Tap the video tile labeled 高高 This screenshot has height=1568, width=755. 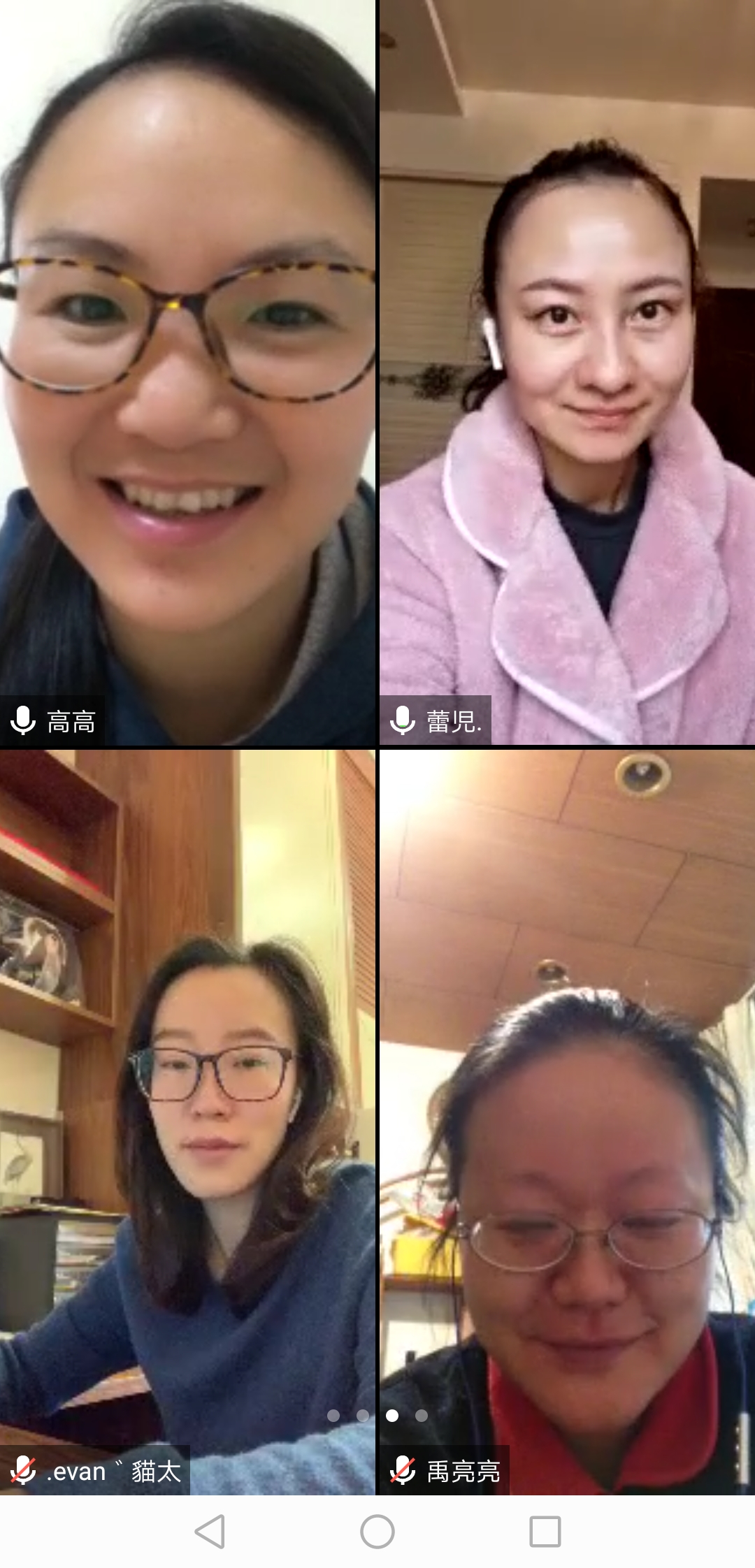187,372
